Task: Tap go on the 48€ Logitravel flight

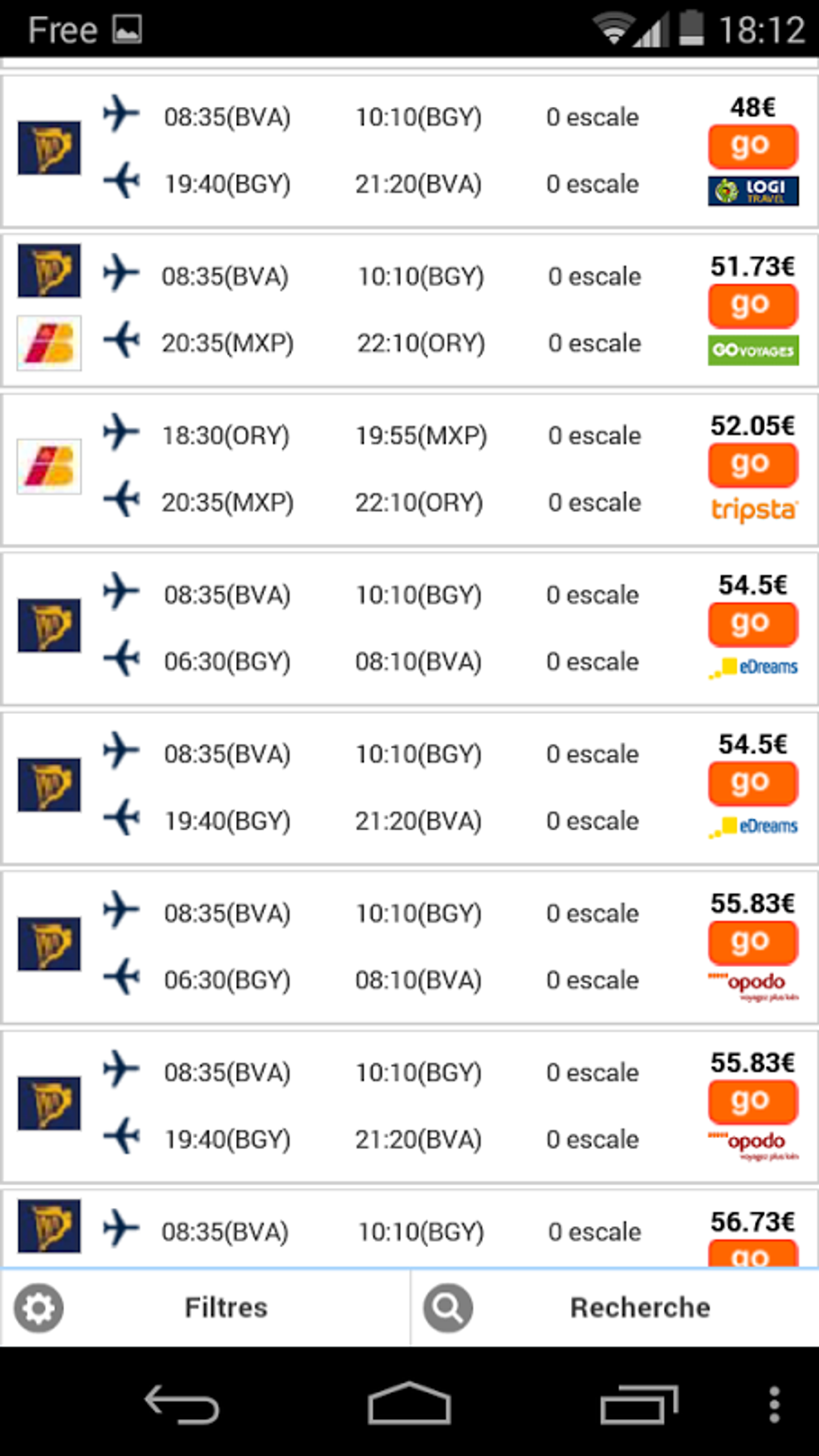Action: point(752,146)
